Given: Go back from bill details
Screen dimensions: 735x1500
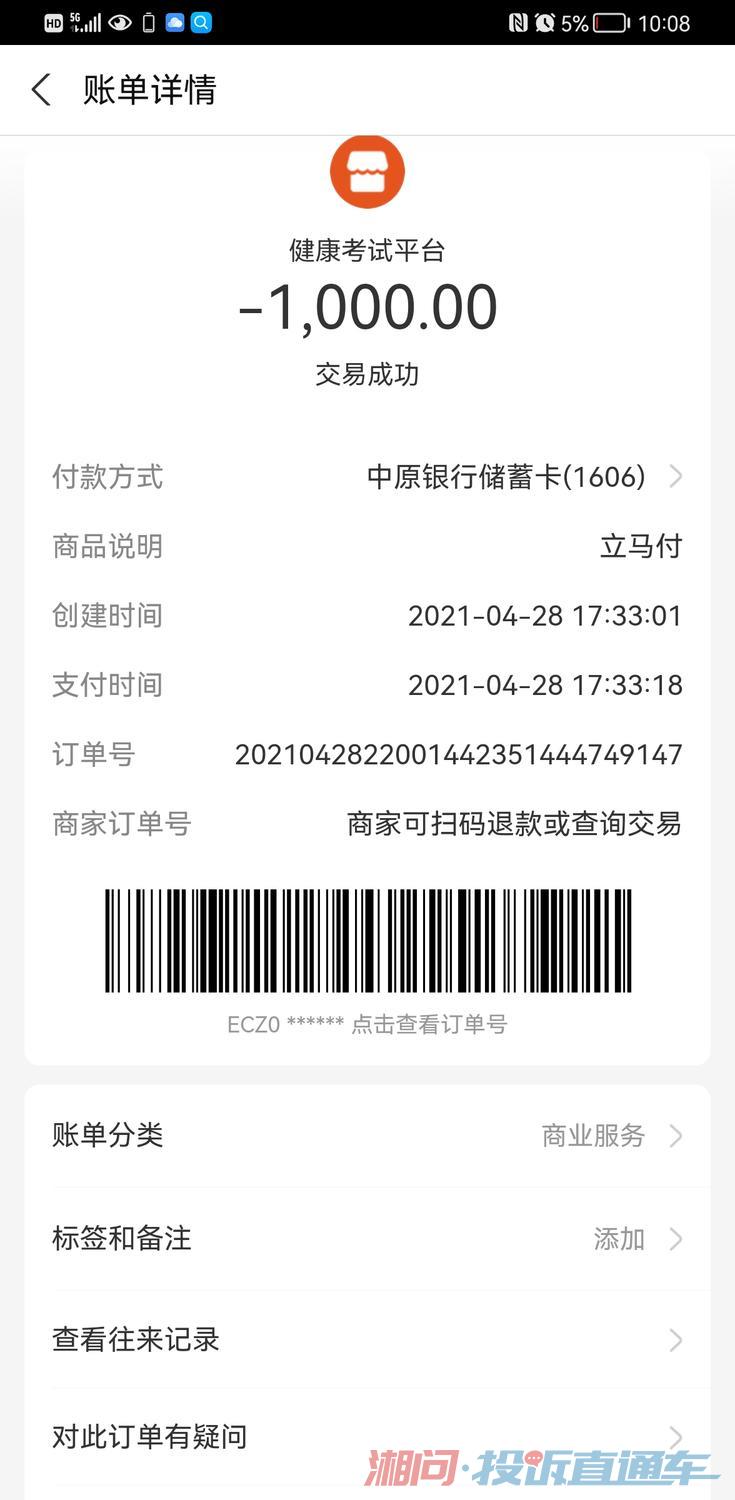Looking at the screenshot, I should pos(41,90).
